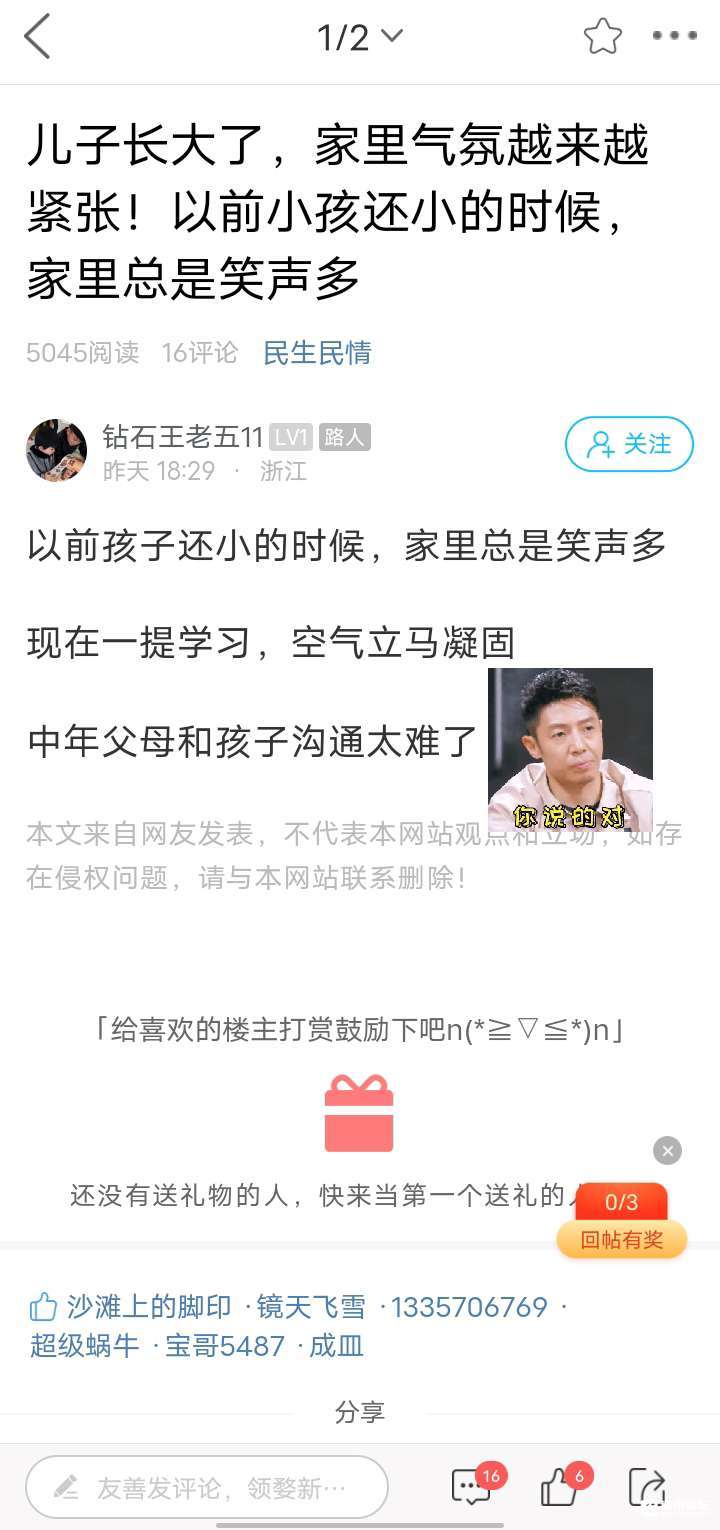View the 16 comments
720x1530 pixels.
(x=472, y=1487)
